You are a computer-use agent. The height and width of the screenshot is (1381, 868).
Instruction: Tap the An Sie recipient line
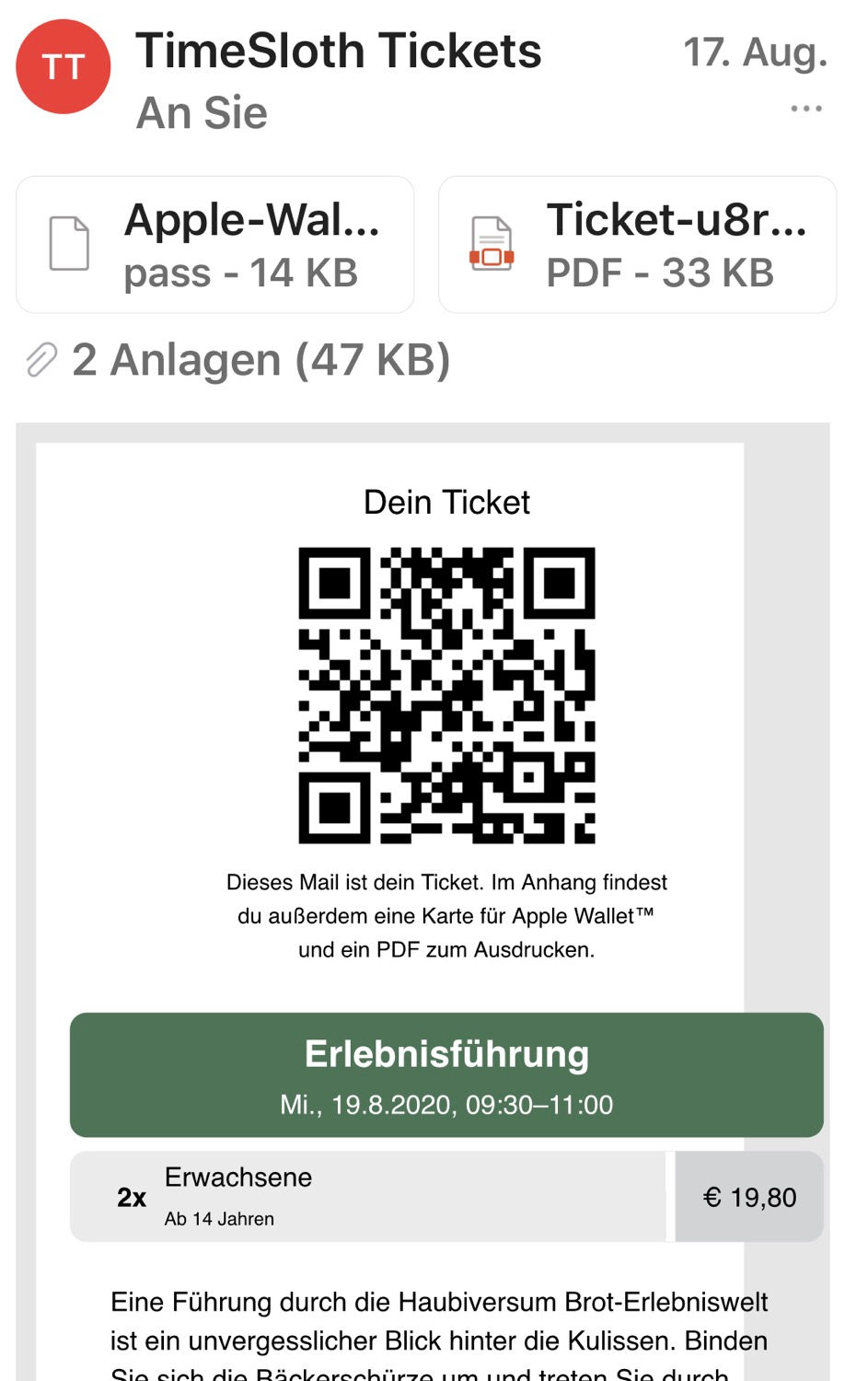pyautogui.click(x=203, y=113)
